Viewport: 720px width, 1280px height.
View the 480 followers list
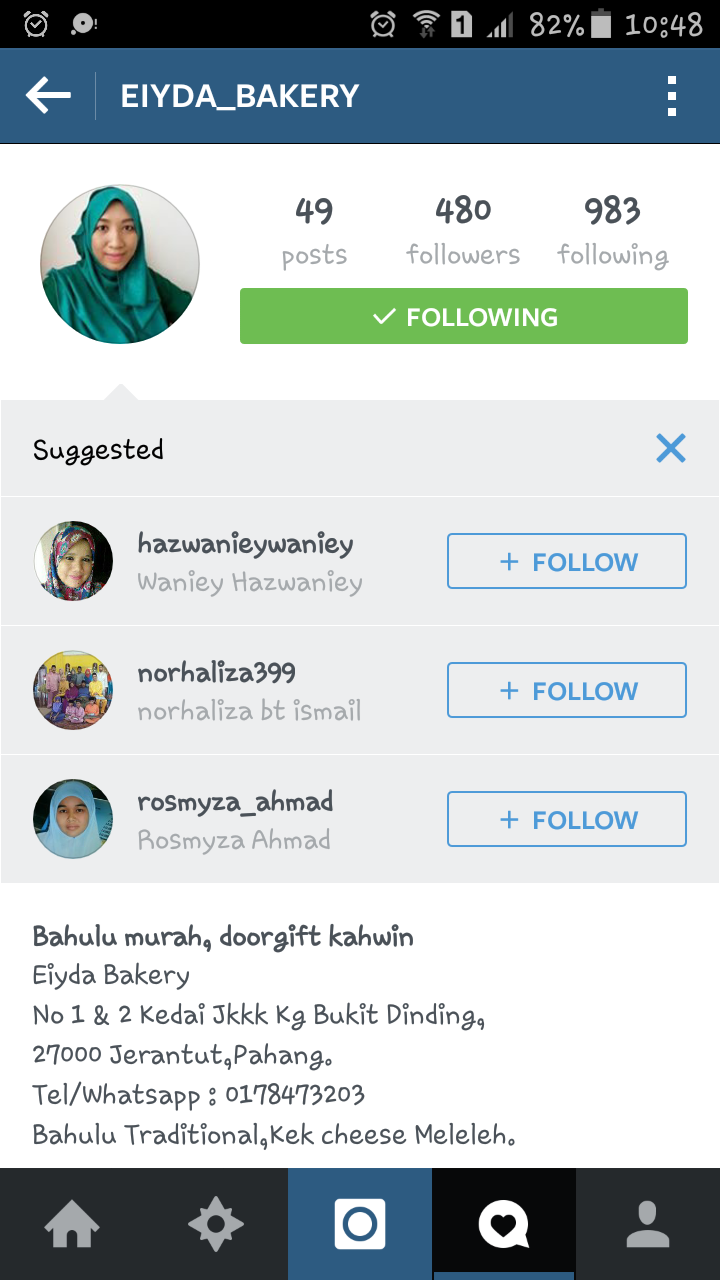463,230
